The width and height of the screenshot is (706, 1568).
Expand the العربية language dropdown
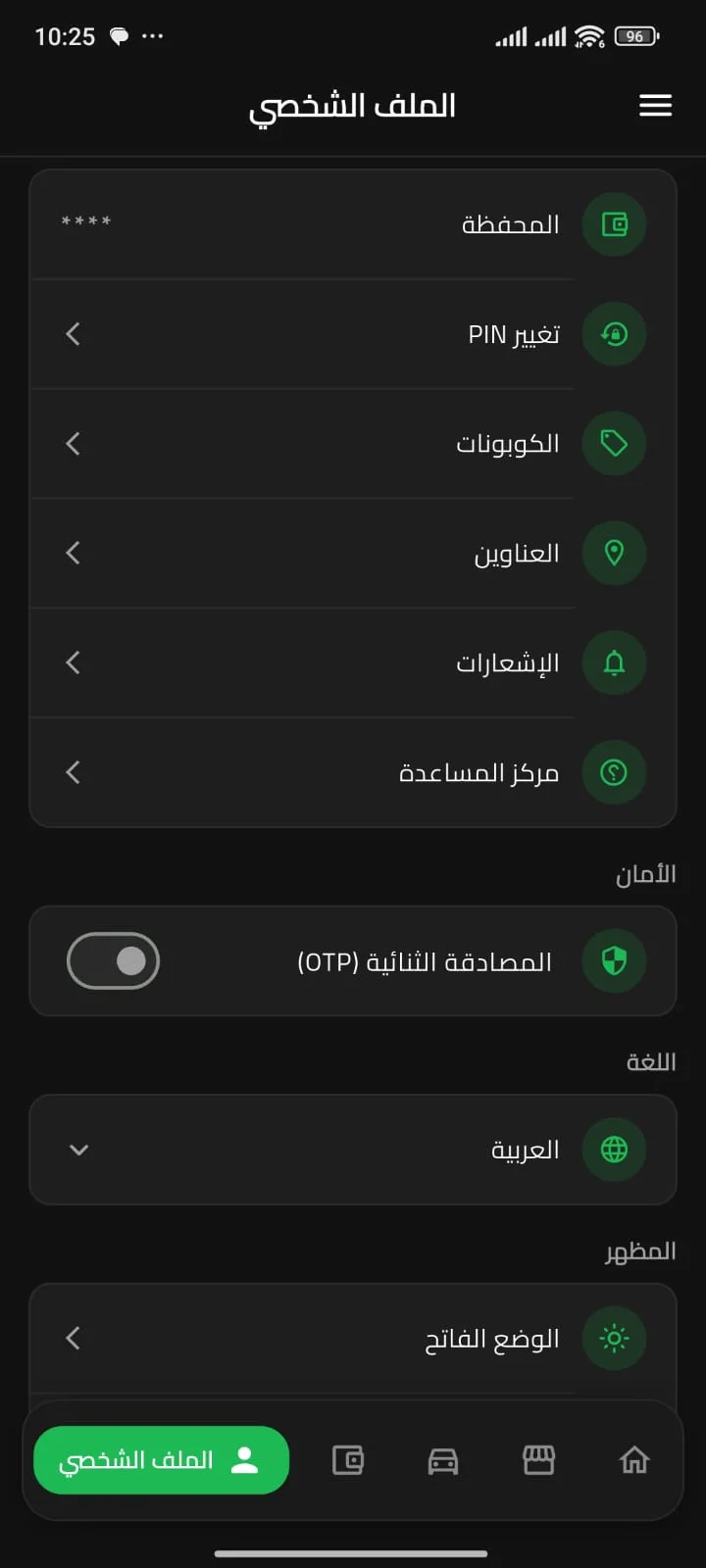tap(353, 1150)
